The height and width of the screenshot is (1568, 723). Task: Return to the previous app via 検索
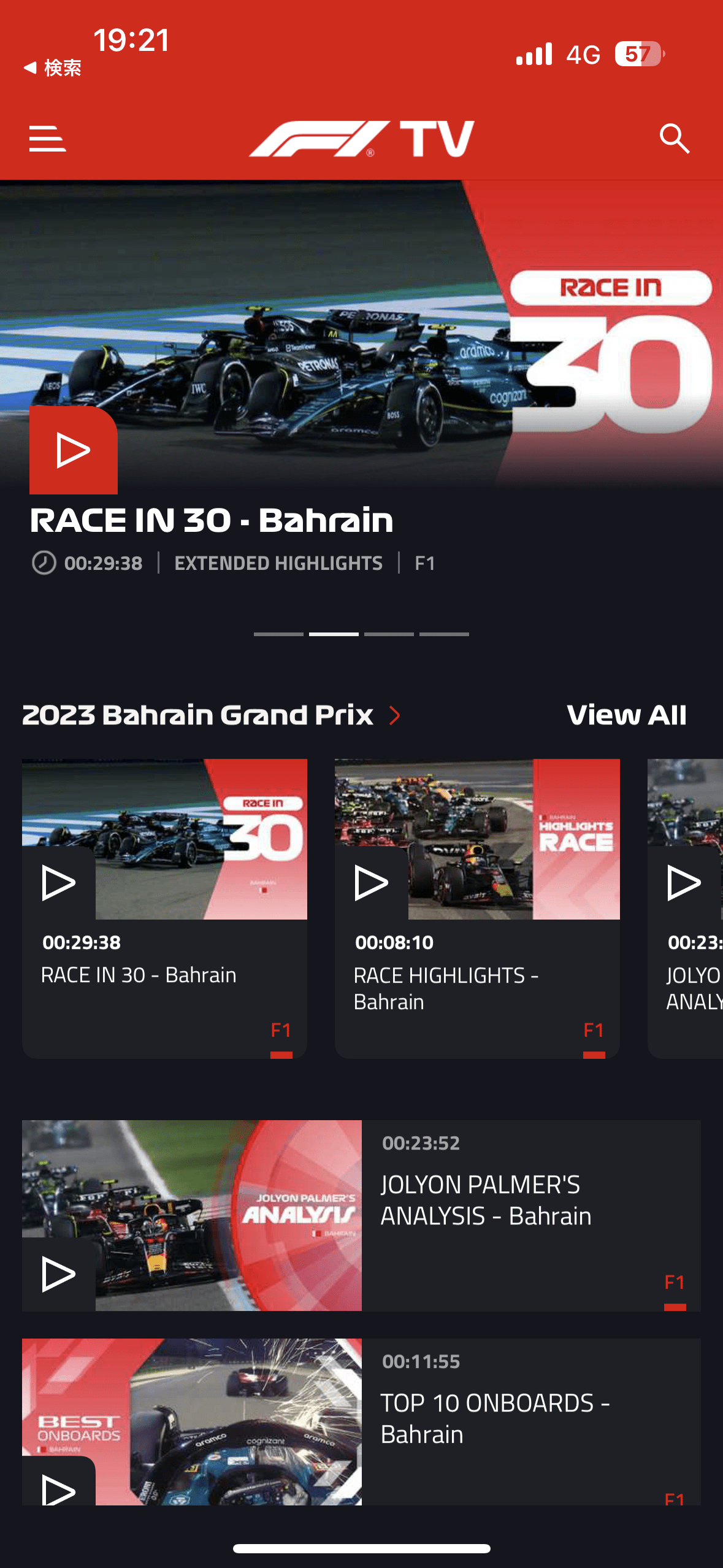(x=53, y=67)
